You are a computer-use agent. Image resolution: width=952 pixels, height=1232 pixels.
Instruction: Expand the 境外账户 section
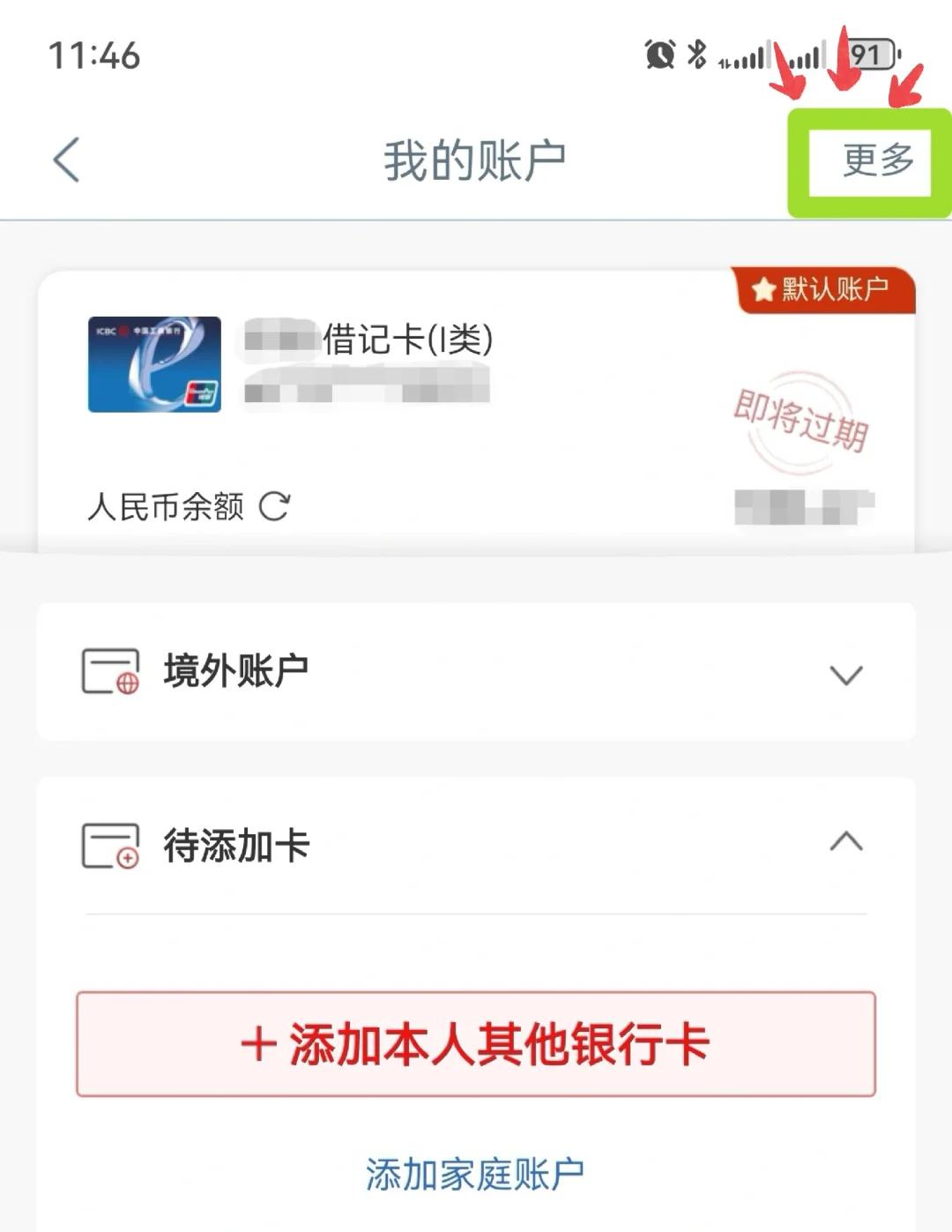click(847, 674)
